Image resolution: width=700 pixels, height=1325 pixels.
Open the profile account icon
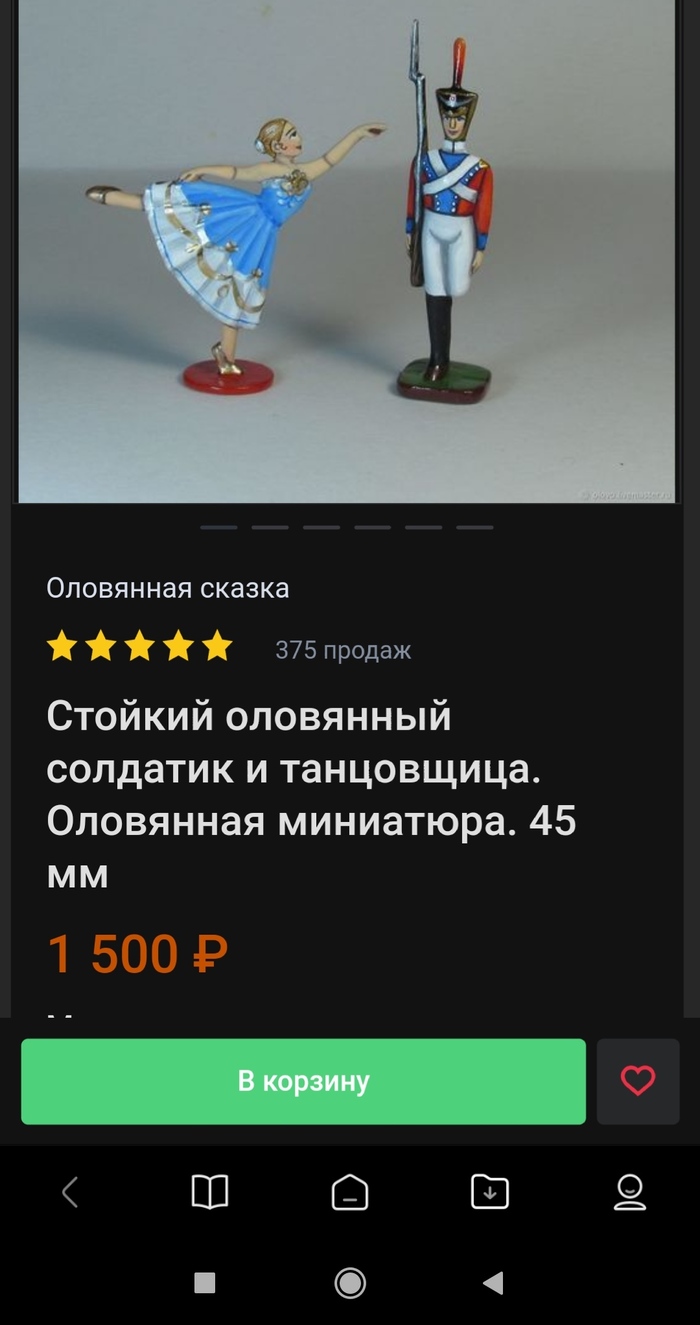coord(629,1192)
